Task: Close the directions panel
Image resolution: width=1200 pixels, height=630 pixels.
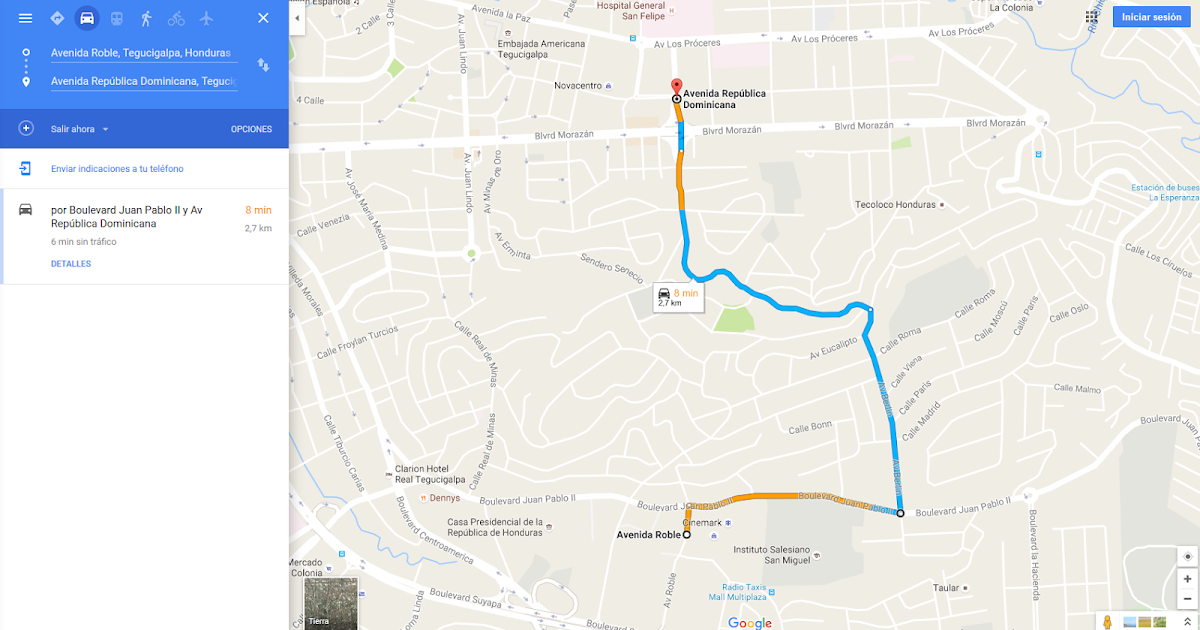Action: pos(263,18)
